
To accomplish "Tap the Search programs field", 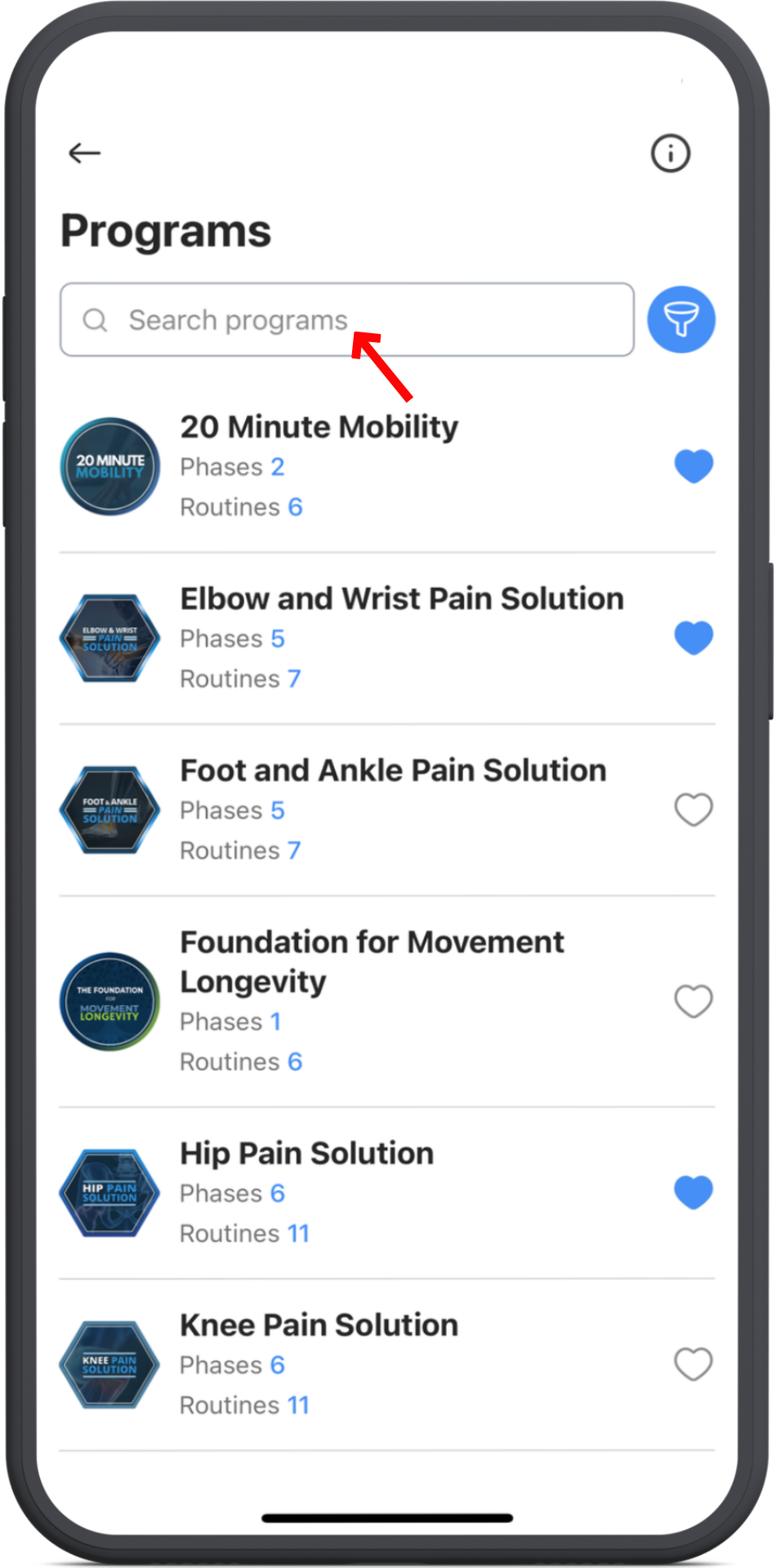I will [x=346, y=319].
